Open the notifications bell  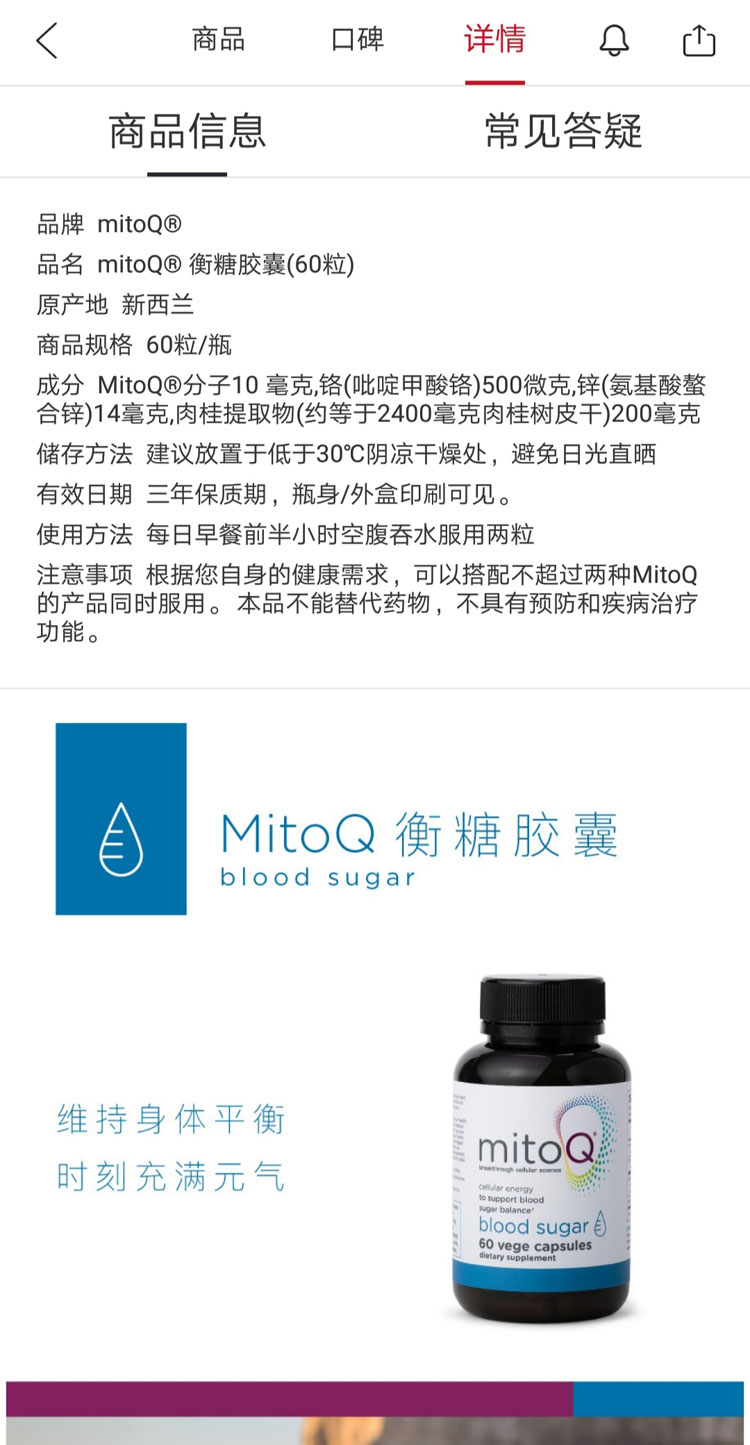tap(614, 41)
